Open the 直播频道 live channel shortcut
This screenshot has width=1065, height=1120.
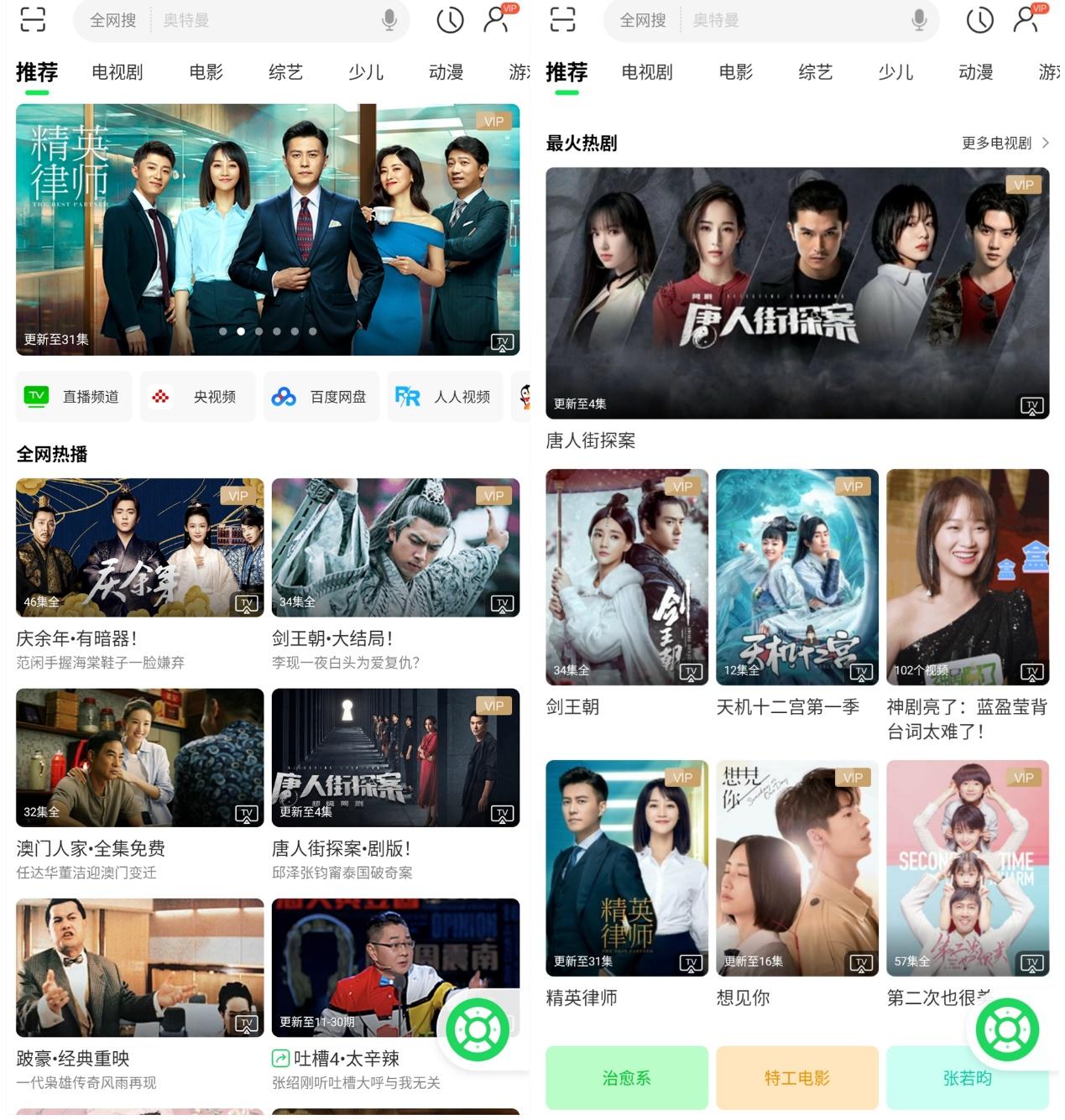click(74, 397)
